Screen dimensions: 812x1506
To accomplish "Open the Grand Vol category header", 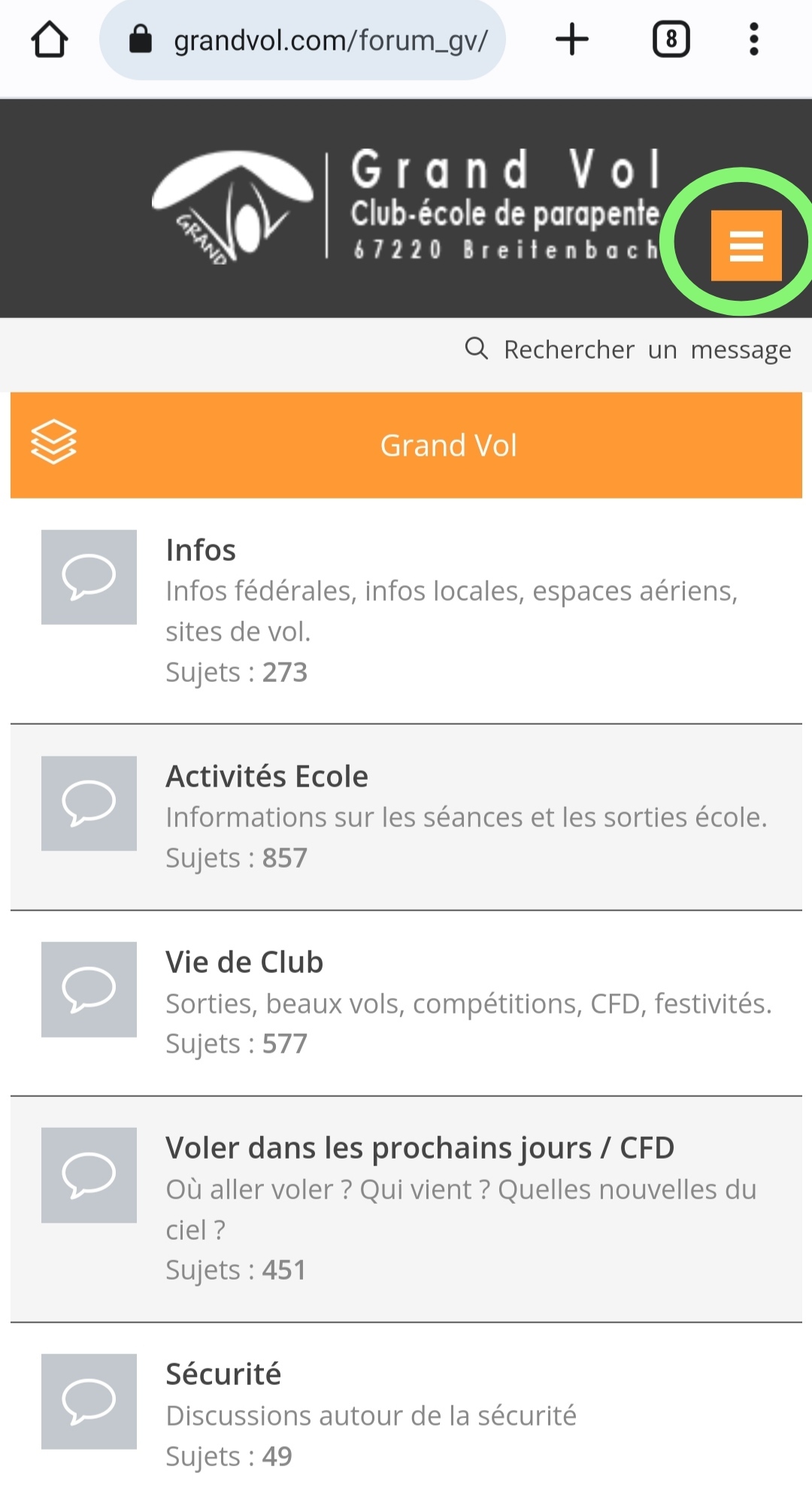I will [x=448, y=445].
